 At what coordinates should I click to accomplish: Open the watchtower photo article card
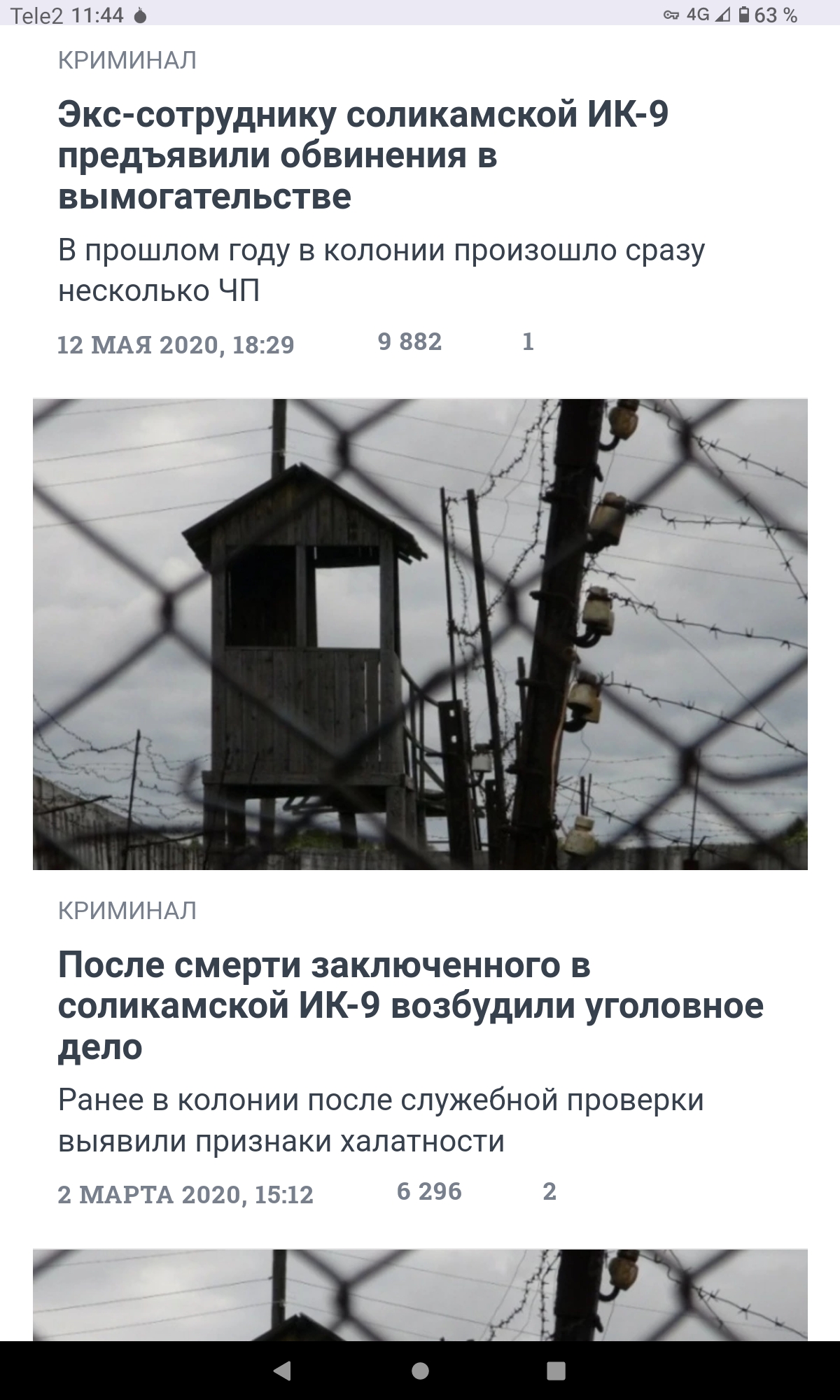coord(420,633)
